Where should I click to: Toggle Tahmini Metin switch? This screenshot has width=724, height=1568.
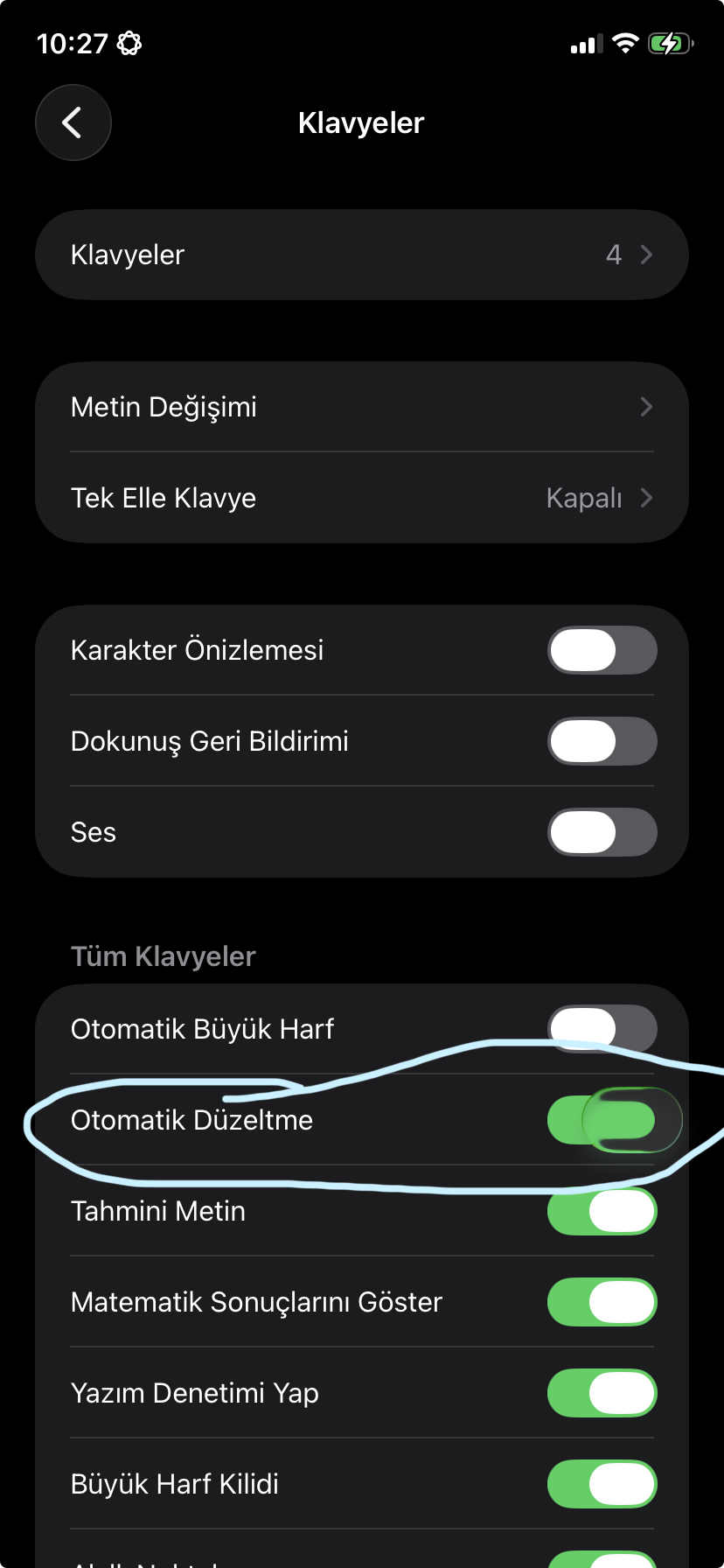(602, 1211)
